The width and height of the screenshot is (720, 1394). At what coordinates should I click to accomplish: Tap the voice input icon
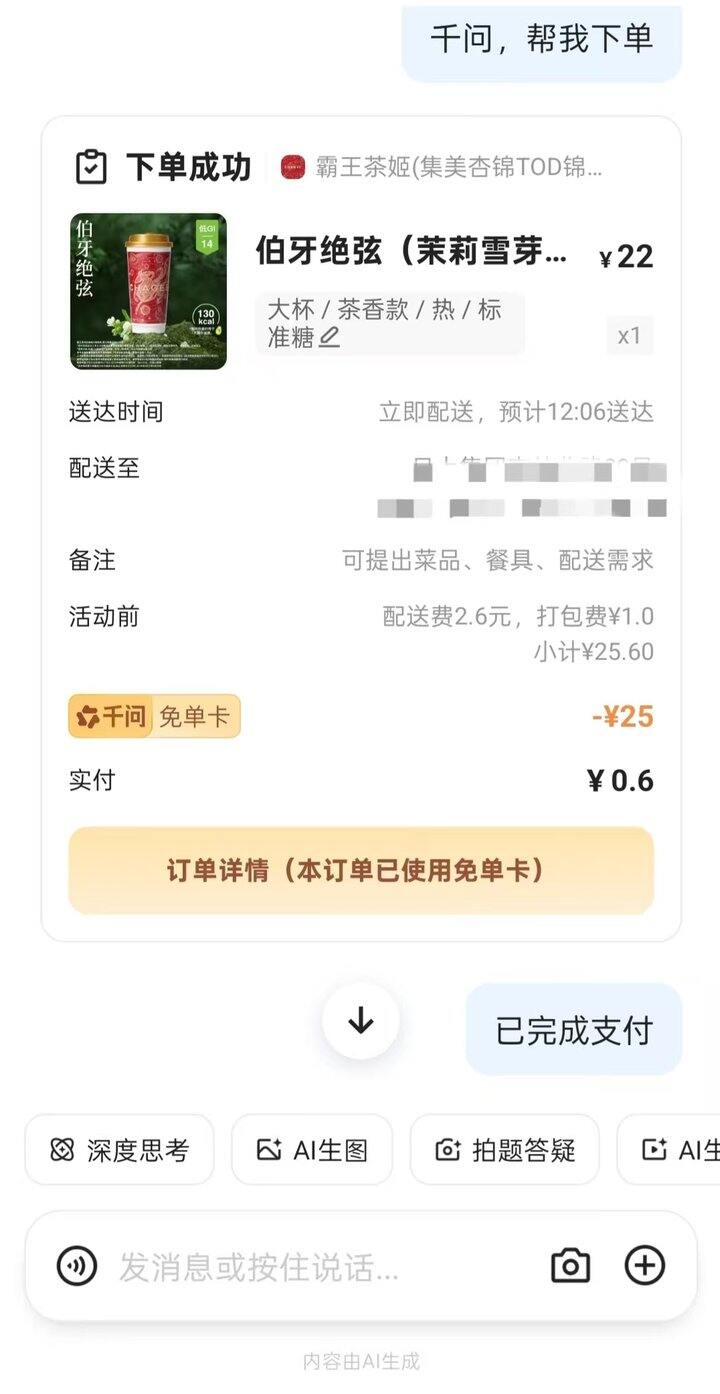pyautogui.click(x=77, y=1266)
